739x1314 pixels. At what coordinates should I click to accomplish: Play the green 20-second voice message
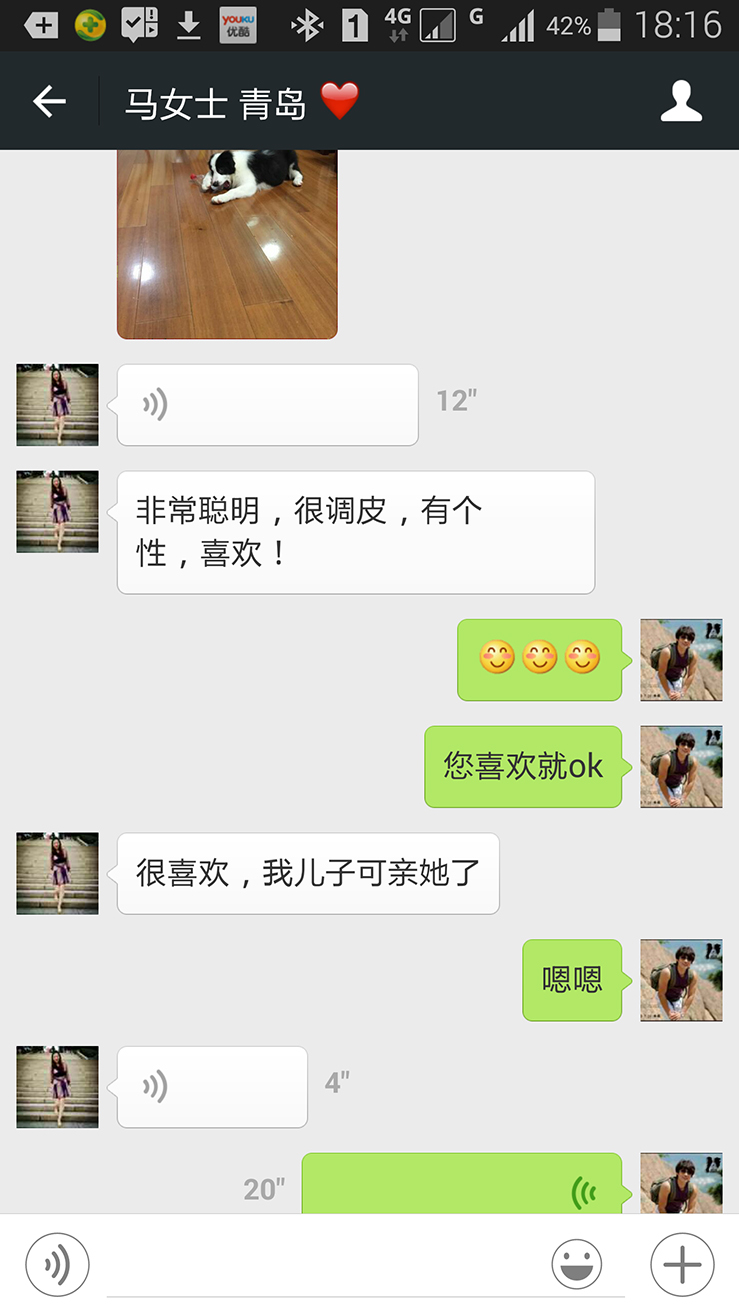pos(461,1186)
